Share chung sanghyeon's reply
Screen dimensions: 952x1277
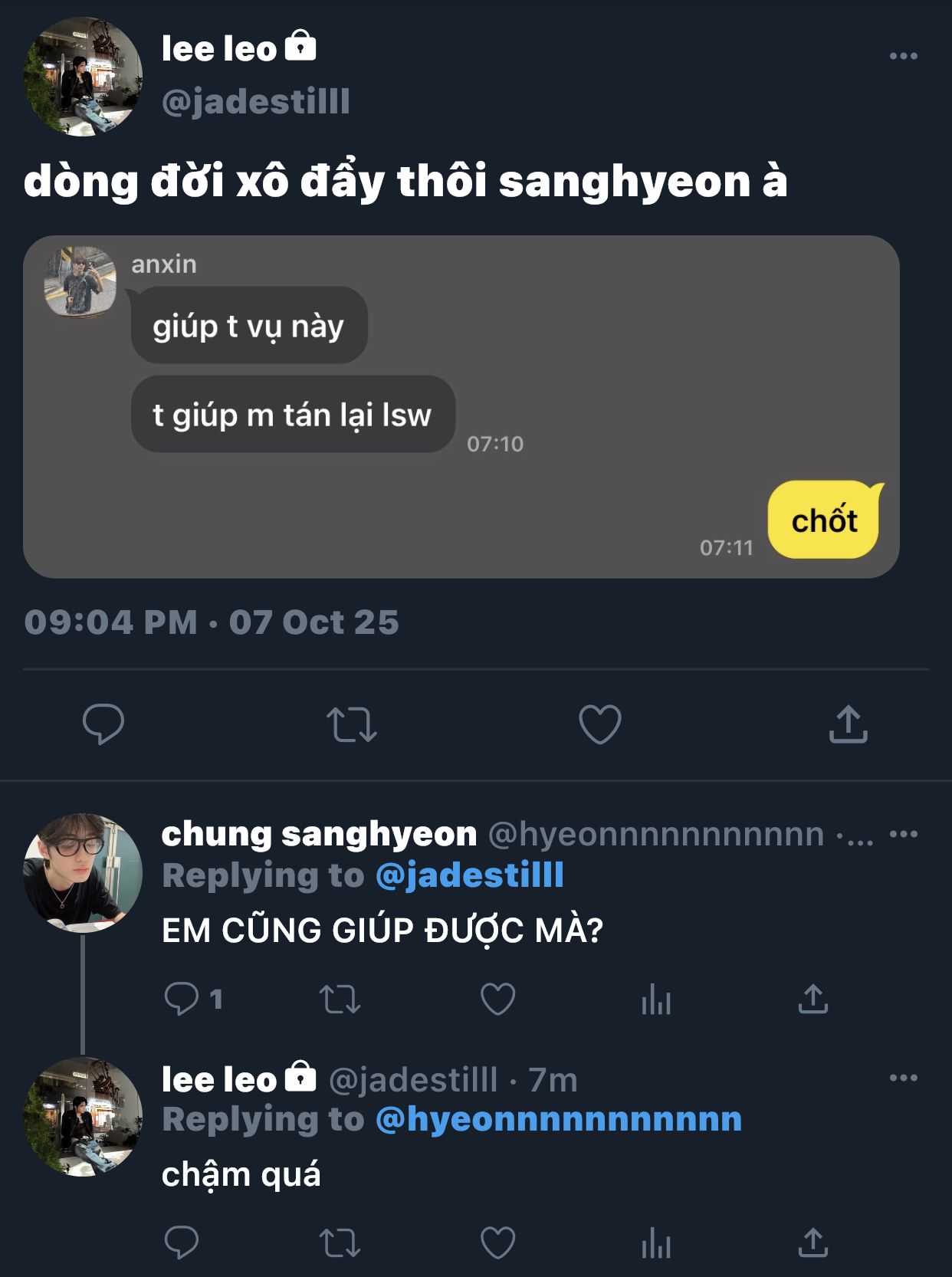(813, 999)
